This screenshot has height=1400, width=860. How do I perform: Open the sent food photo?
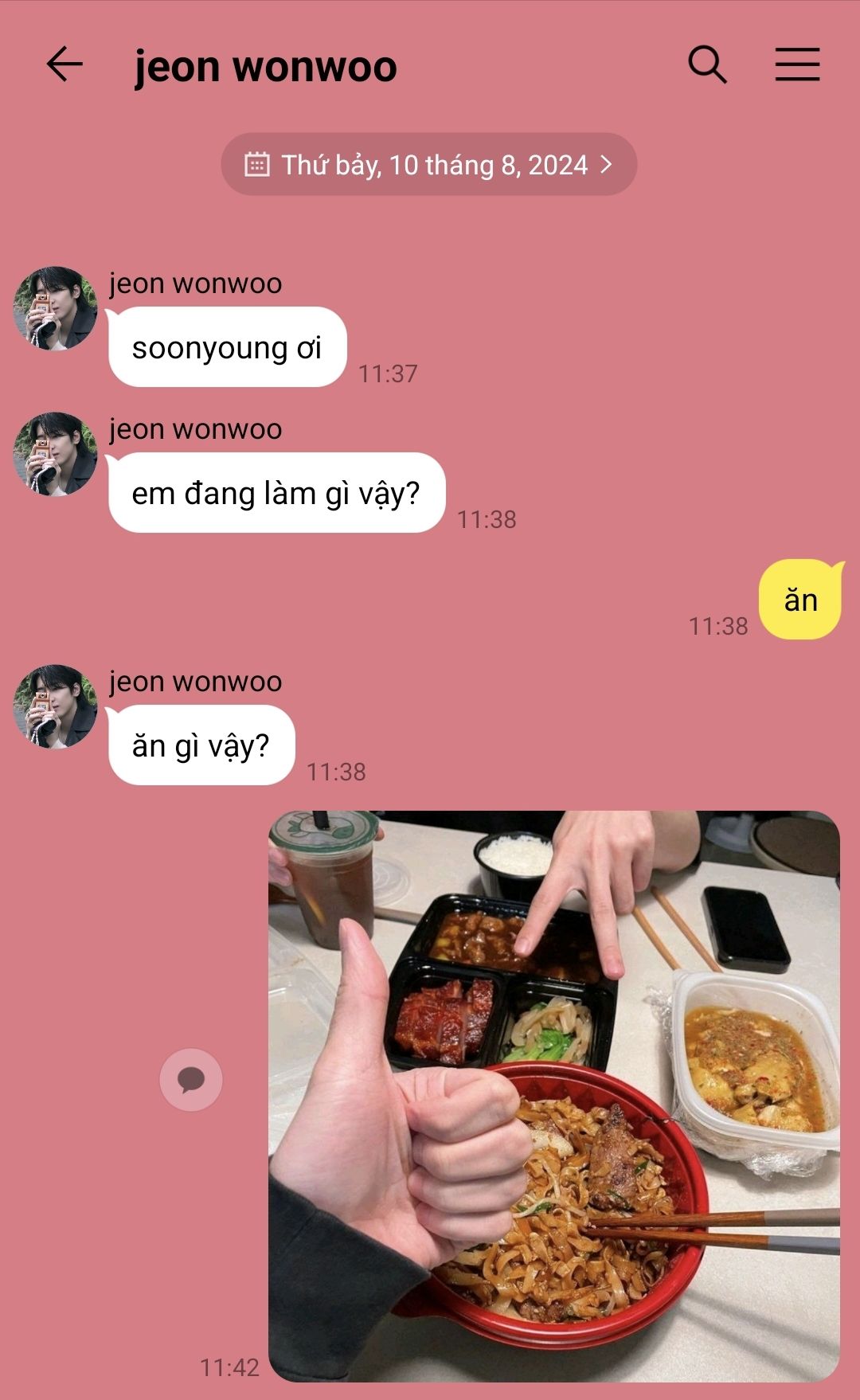pyautogui.click(x=553, y=1095)
